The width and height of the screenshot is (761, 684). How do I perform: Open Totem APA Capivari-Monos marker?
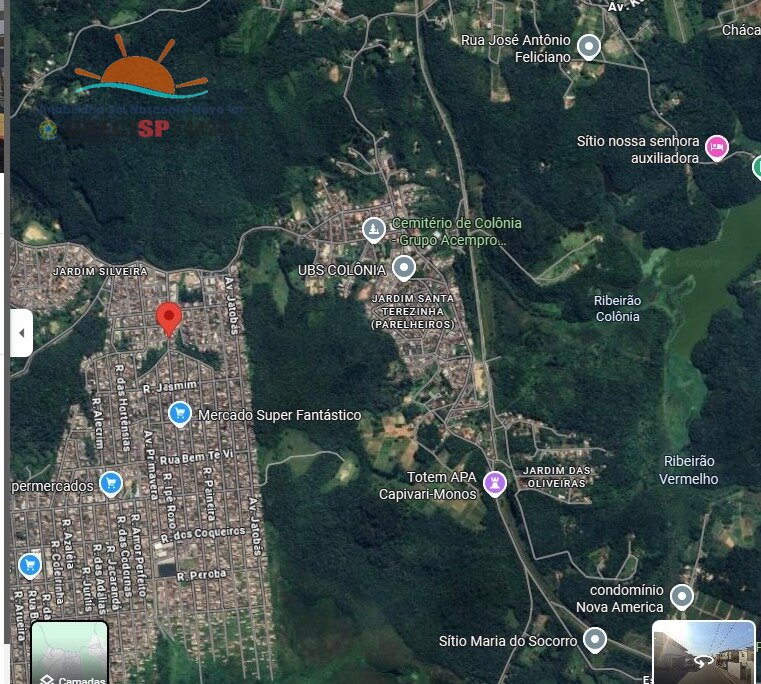[x=494, y=483]
